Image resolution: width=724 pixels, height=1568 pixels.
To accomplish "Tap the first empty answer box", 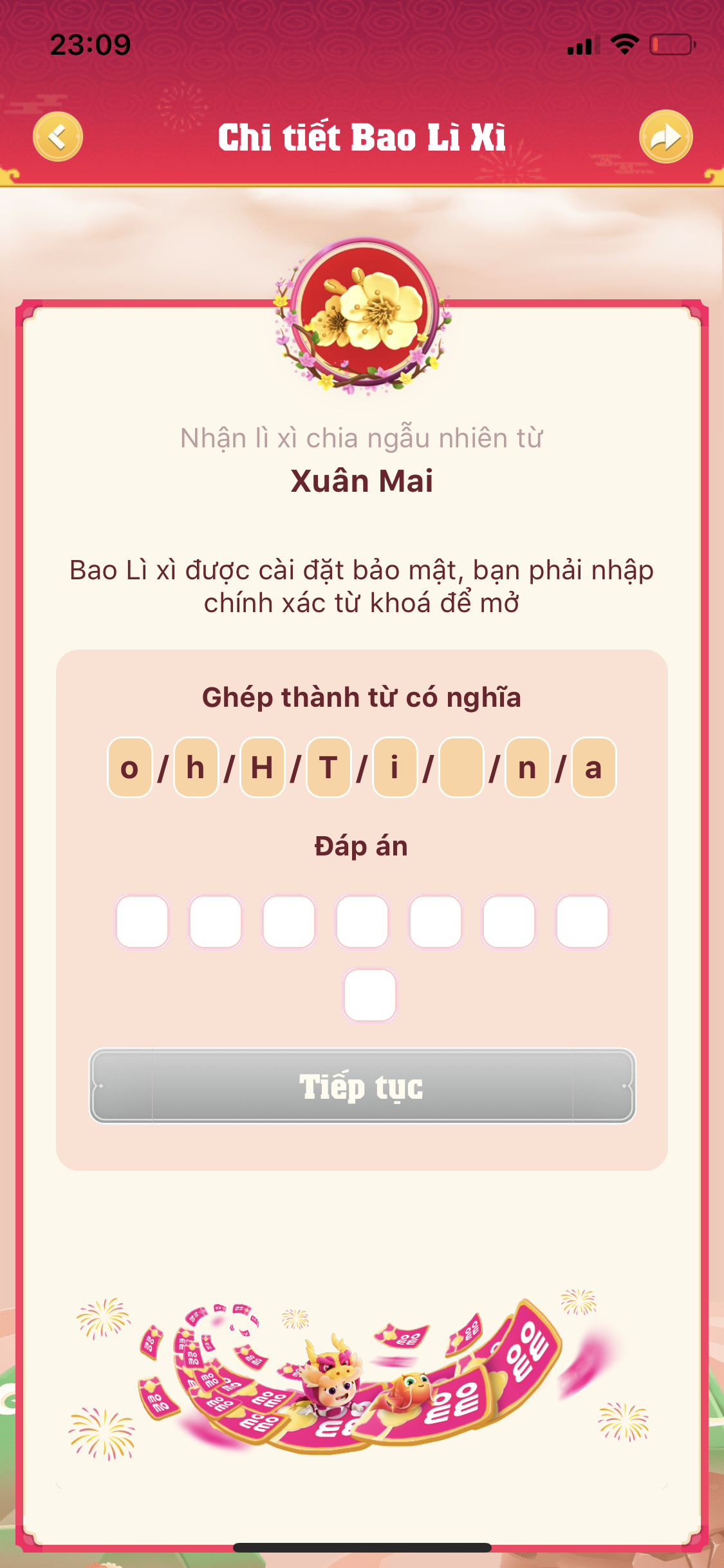I will [x=142, y=921].
